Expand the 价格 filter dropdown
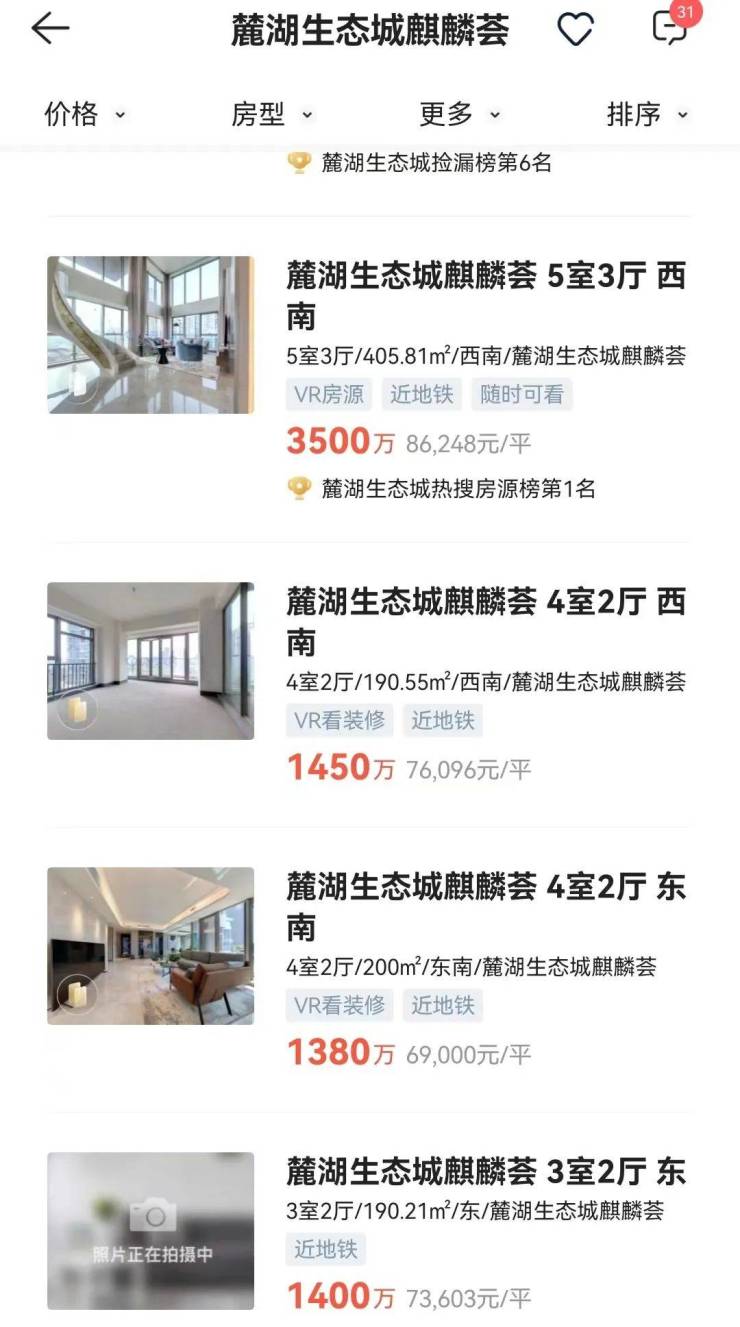This screenshot has height=1327, width=740. (84, 114)
